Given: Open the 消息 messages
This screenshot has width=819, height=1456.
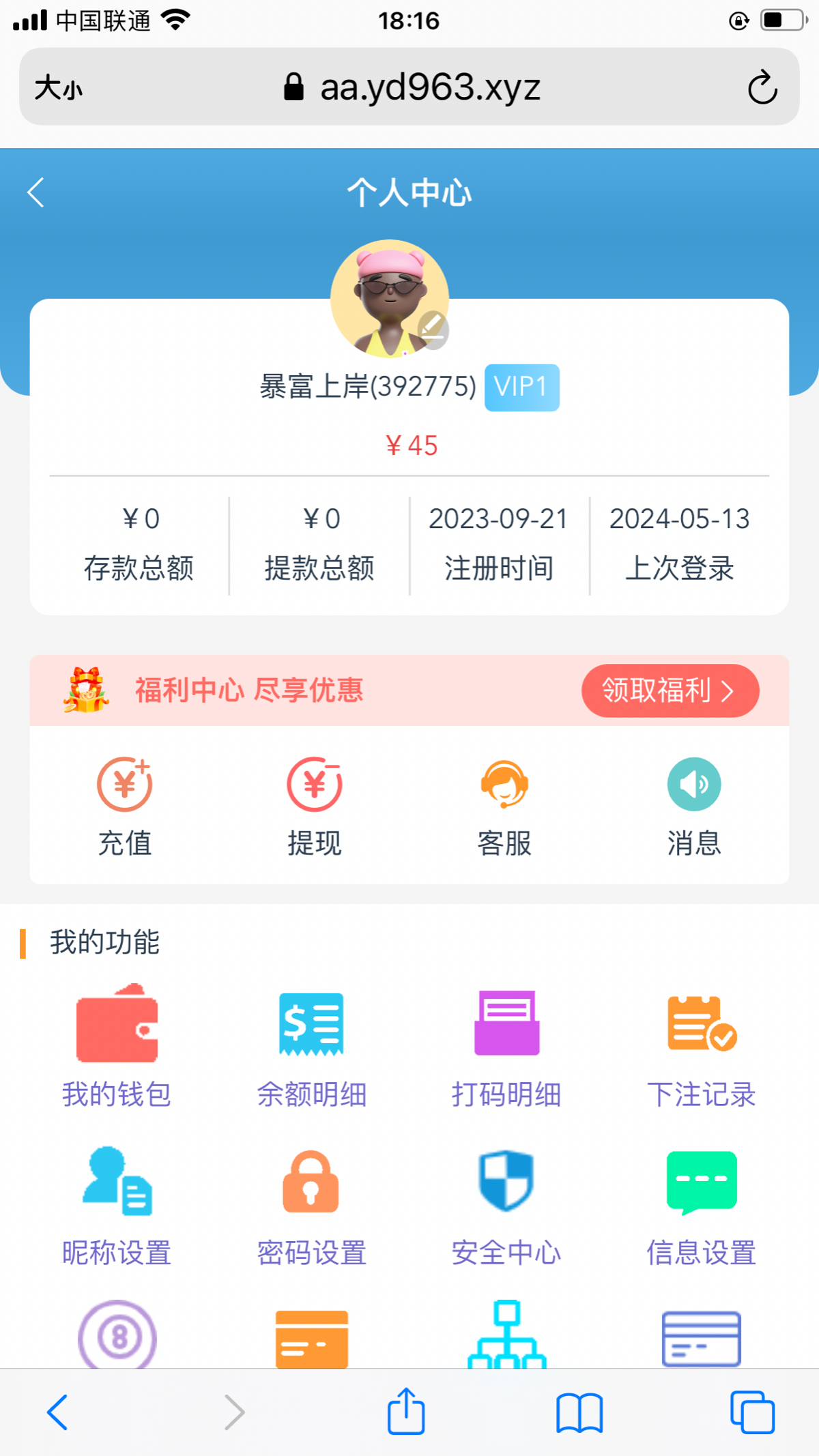Looking at the screenshot, I should [694, 805].
